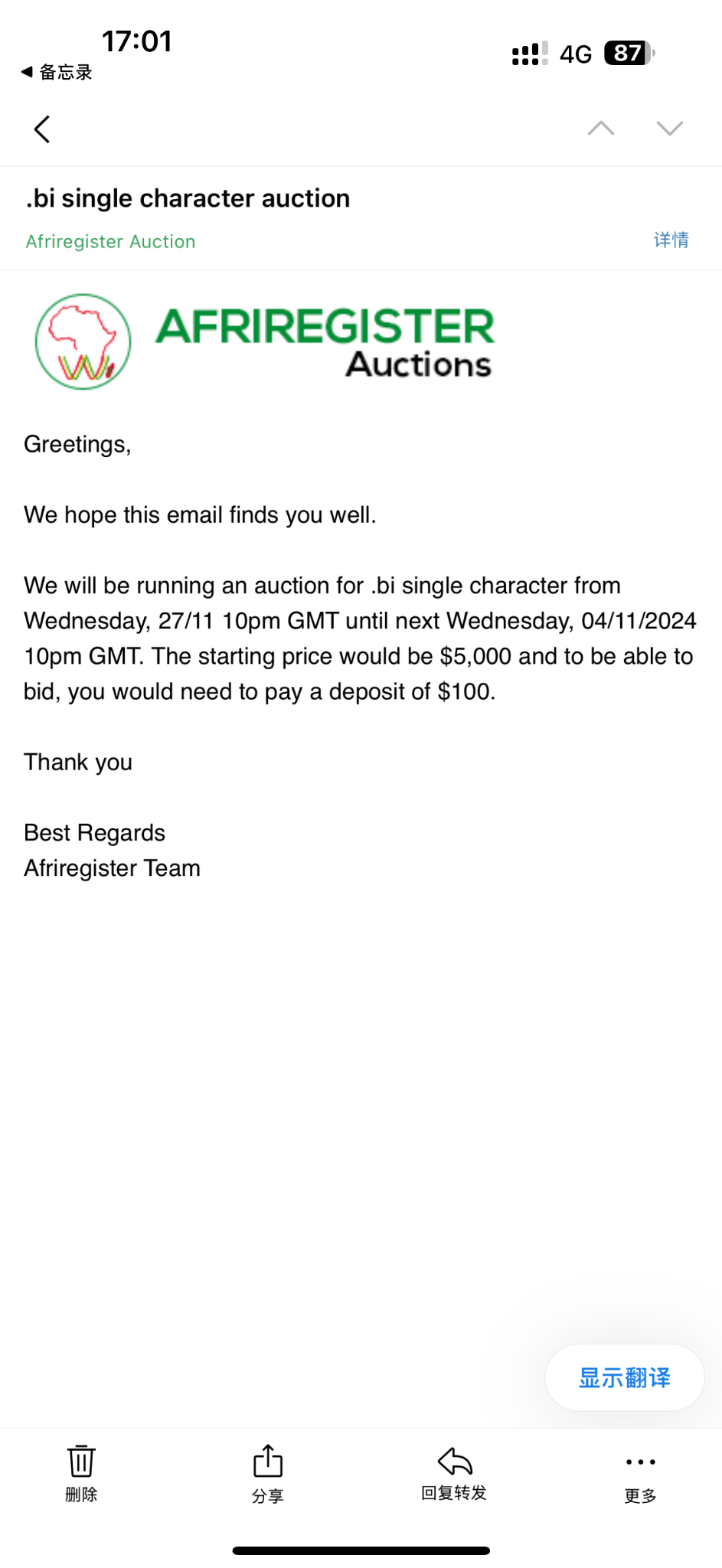
Task: Tap sender Afriregister Auction
Action: [x=110, y=242]
